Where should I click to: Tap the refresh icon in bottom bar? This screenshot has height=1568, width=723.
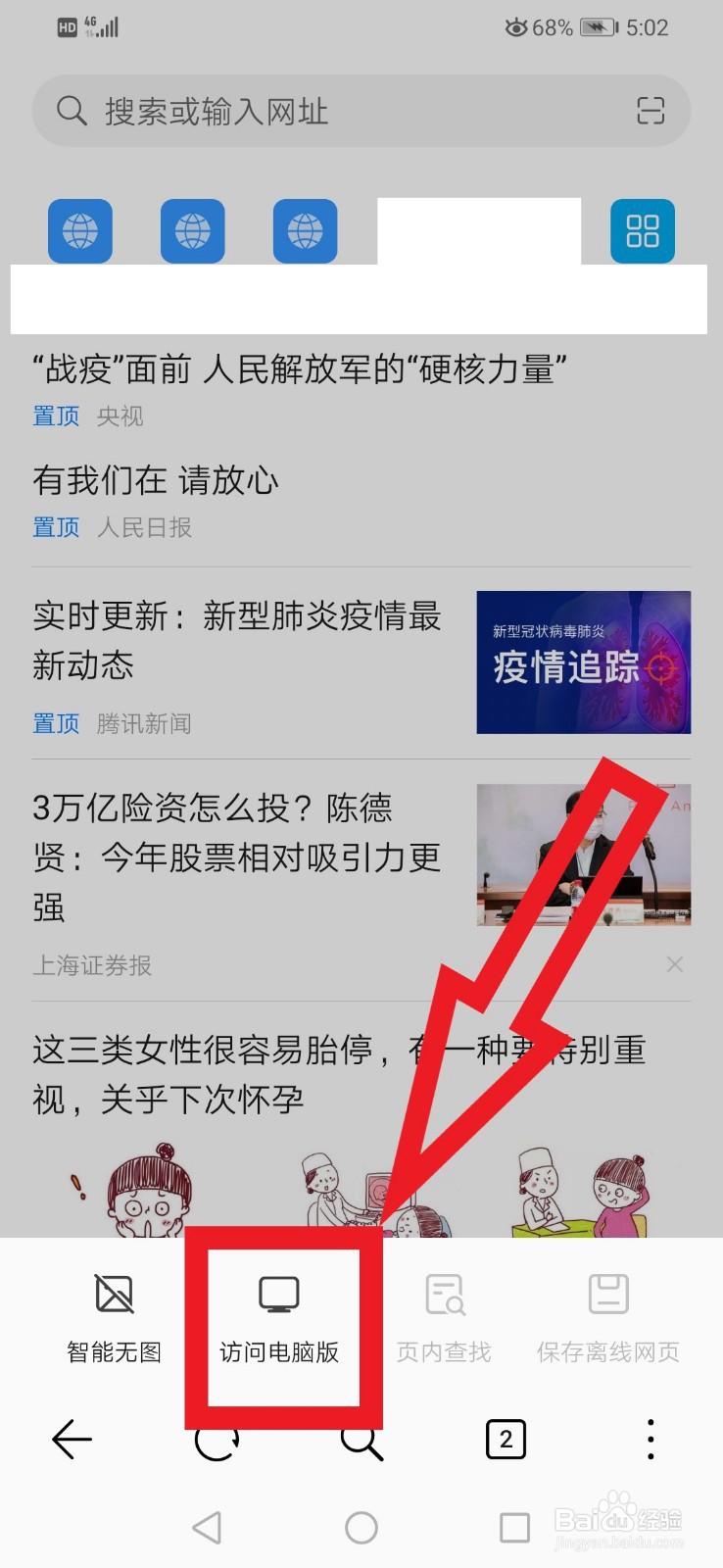pos(217,1439)
